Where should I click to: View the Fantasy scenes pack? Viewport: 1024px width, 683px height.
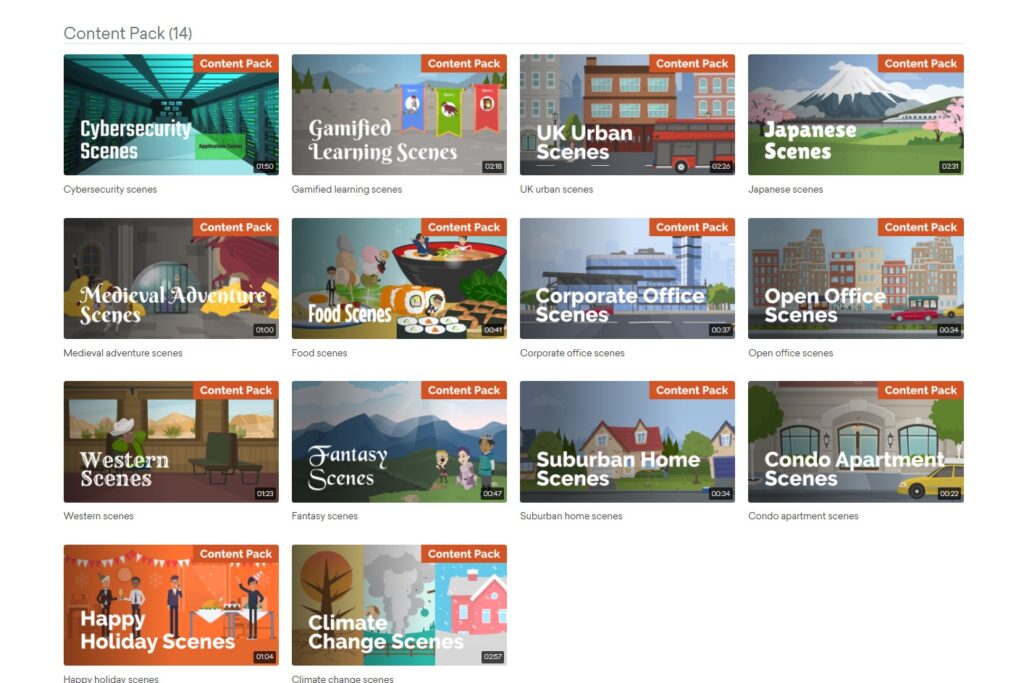[399, 441]
